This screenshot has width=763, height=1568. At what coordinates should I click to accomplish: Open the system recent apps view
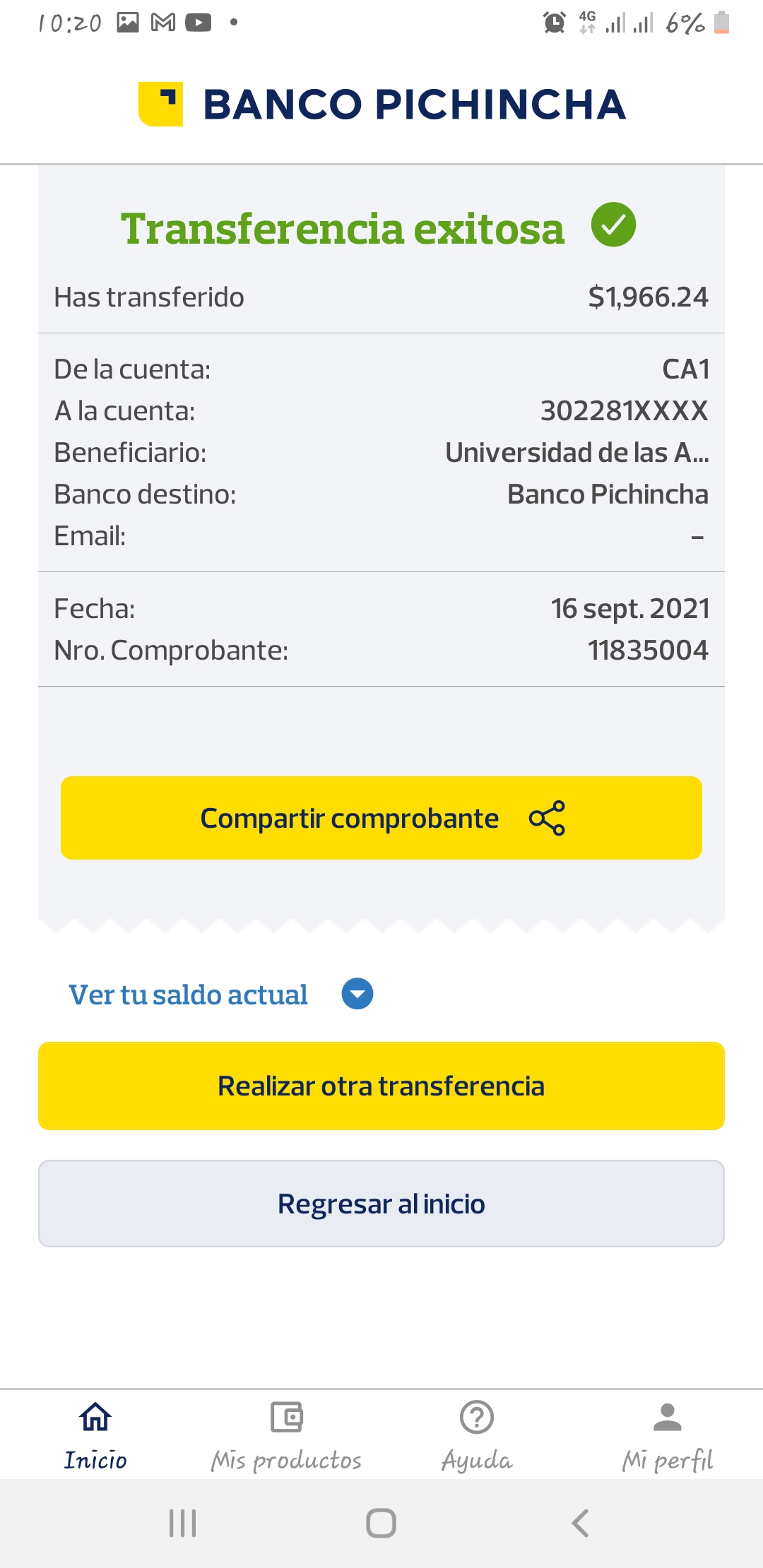182,1523
